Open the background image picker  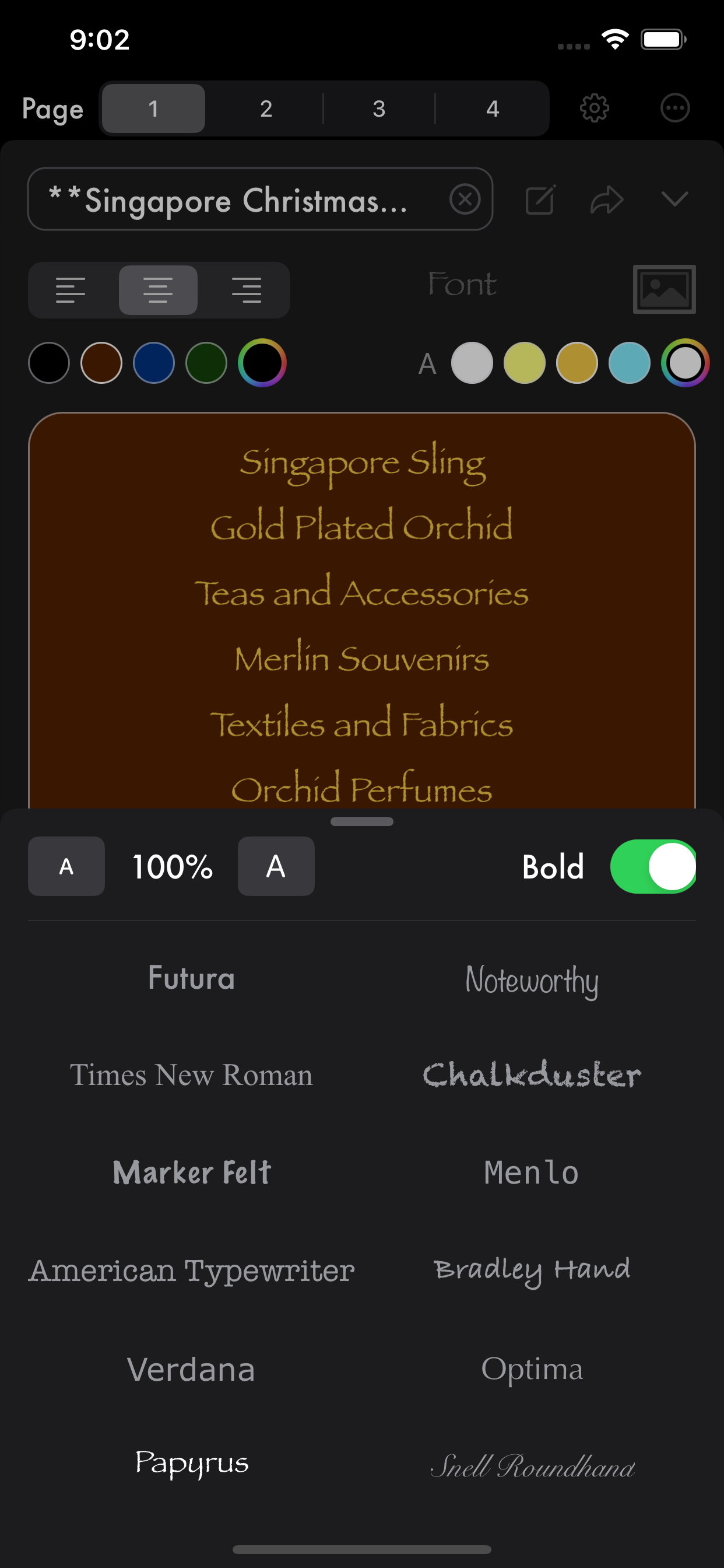coord(663,289)
